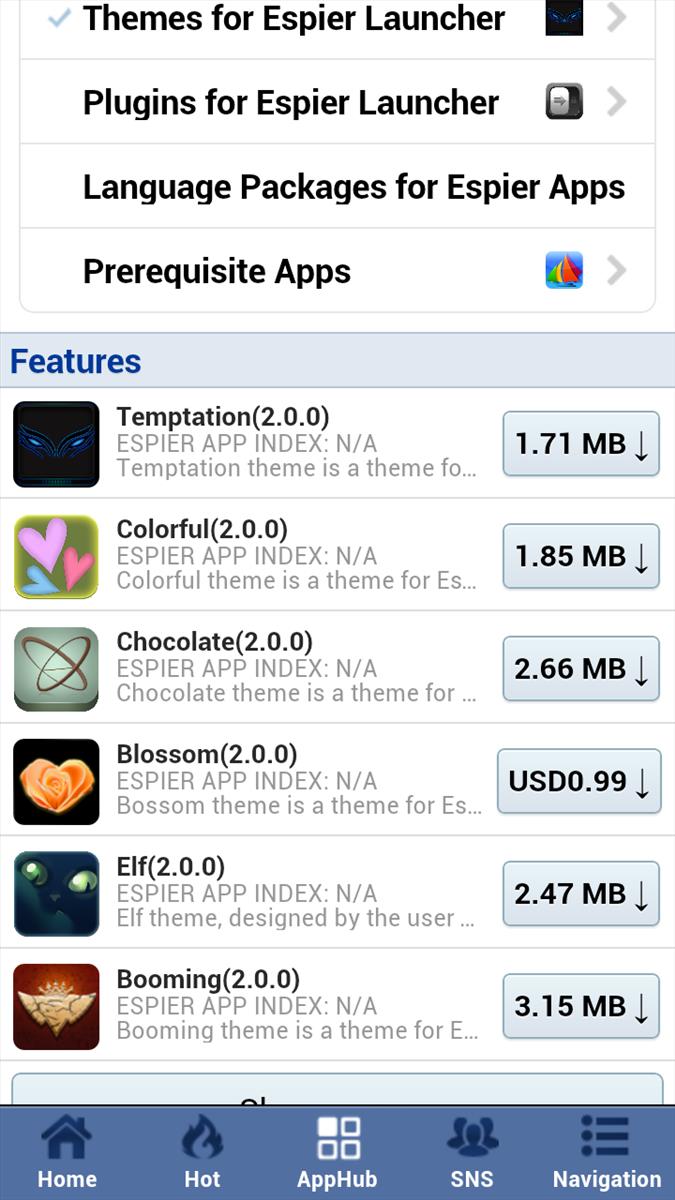Screen dimensions: 675x1200
Task: Download the Booming theme (3.15 MB)
Action: 581,1006
